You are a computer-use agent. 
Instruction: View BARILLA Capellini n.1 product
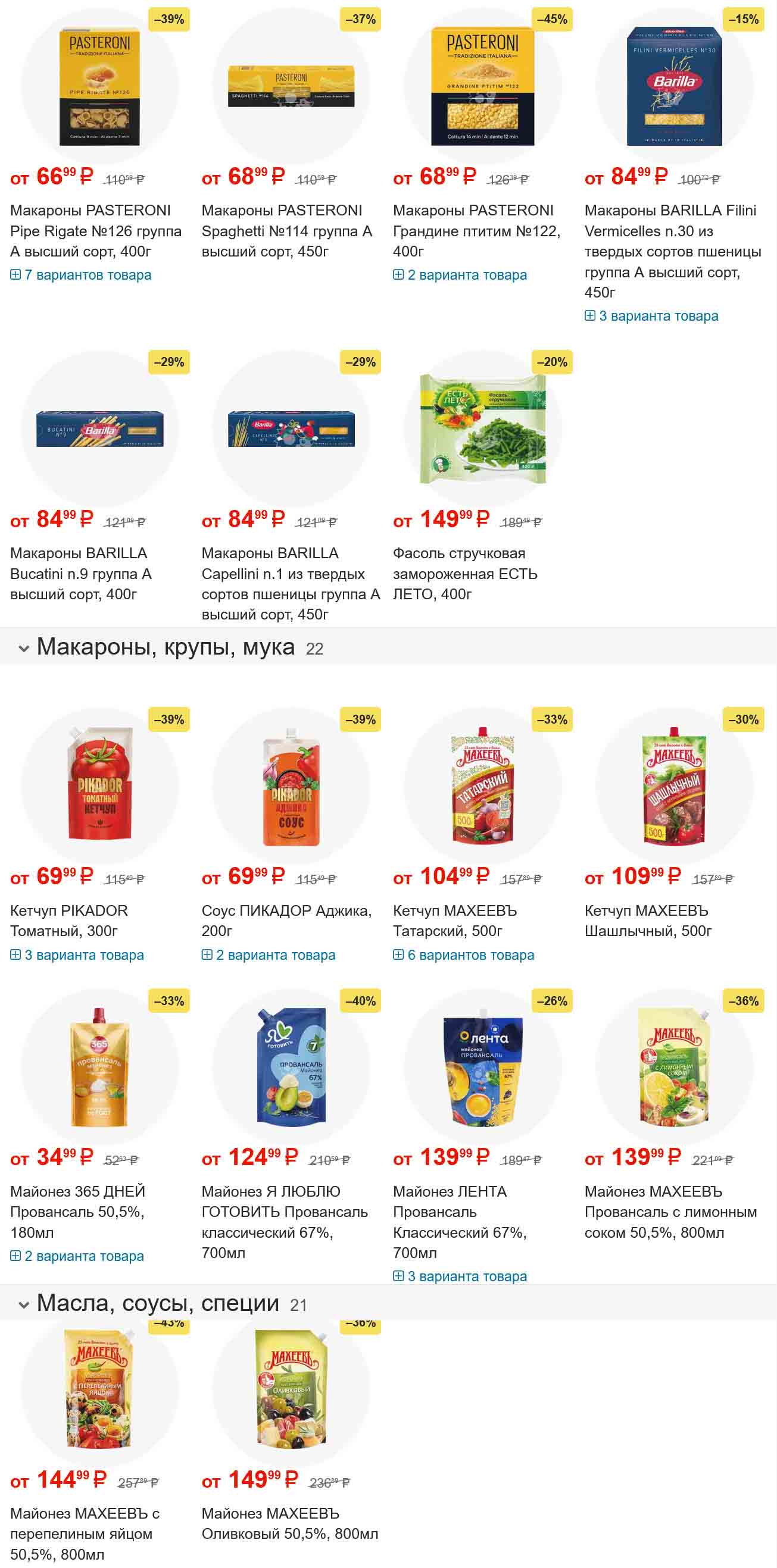point(290,583)
